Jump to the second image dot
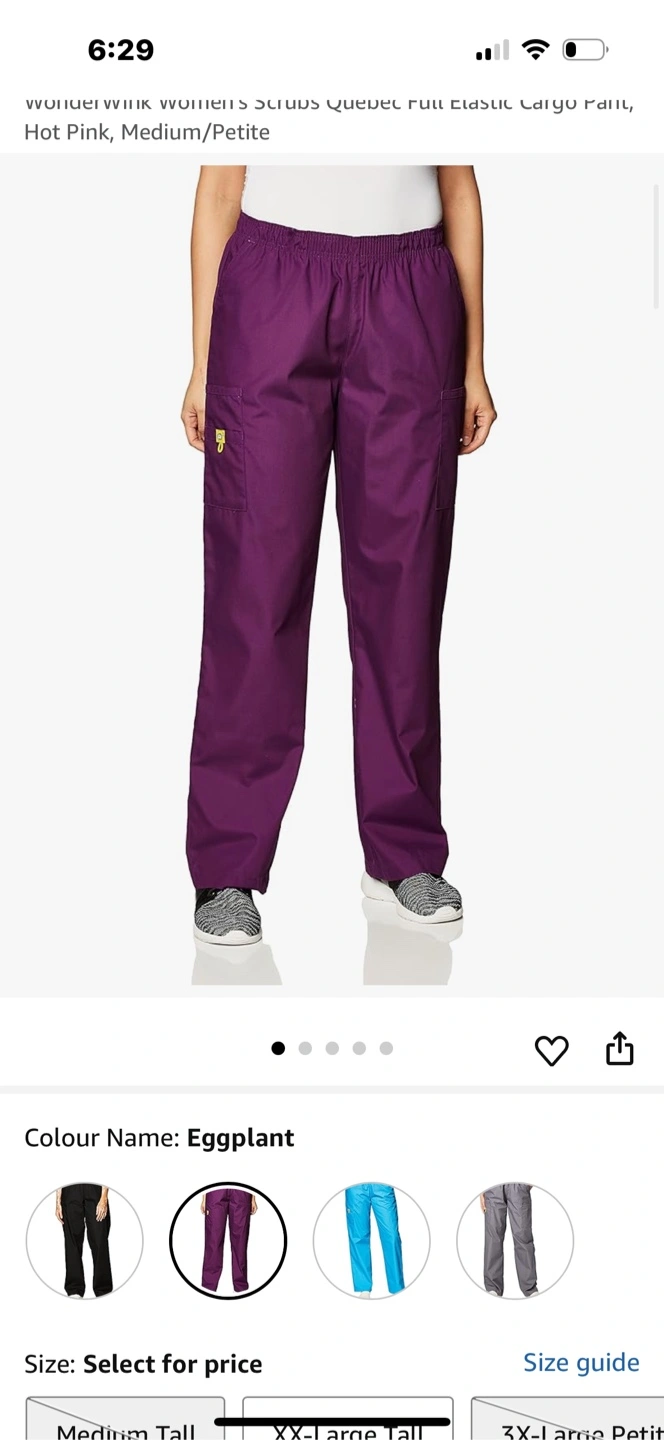Screen dimensions: 664x1440 (x=305, y=1048)
